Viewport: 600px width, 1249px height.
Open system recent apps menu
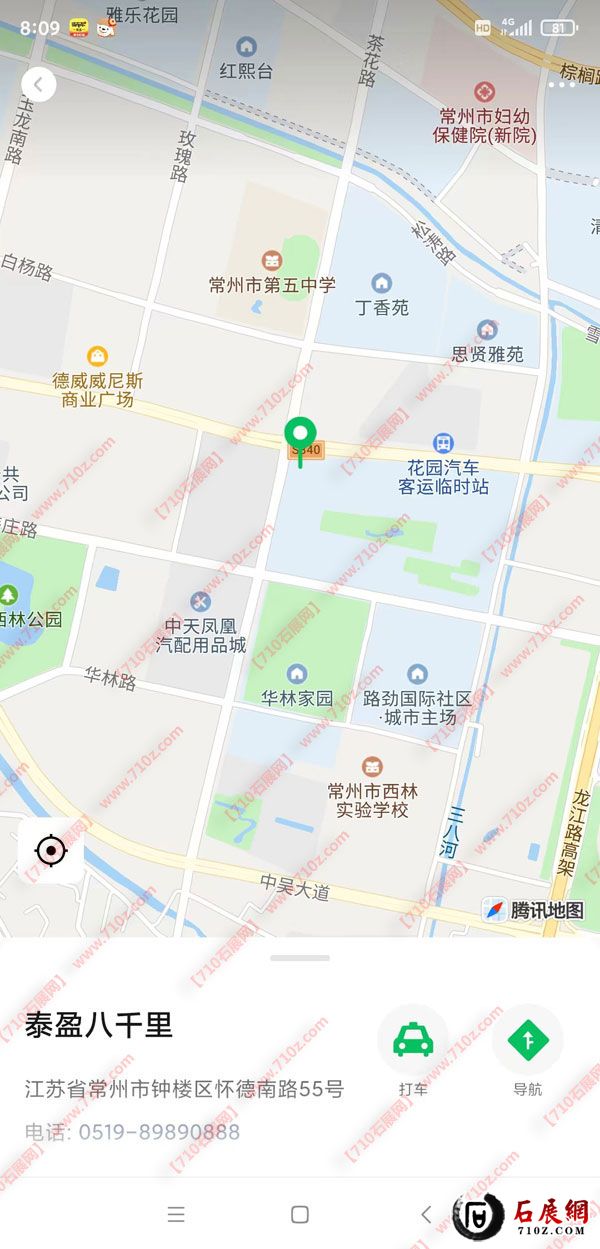click(x=176, y=1214)
